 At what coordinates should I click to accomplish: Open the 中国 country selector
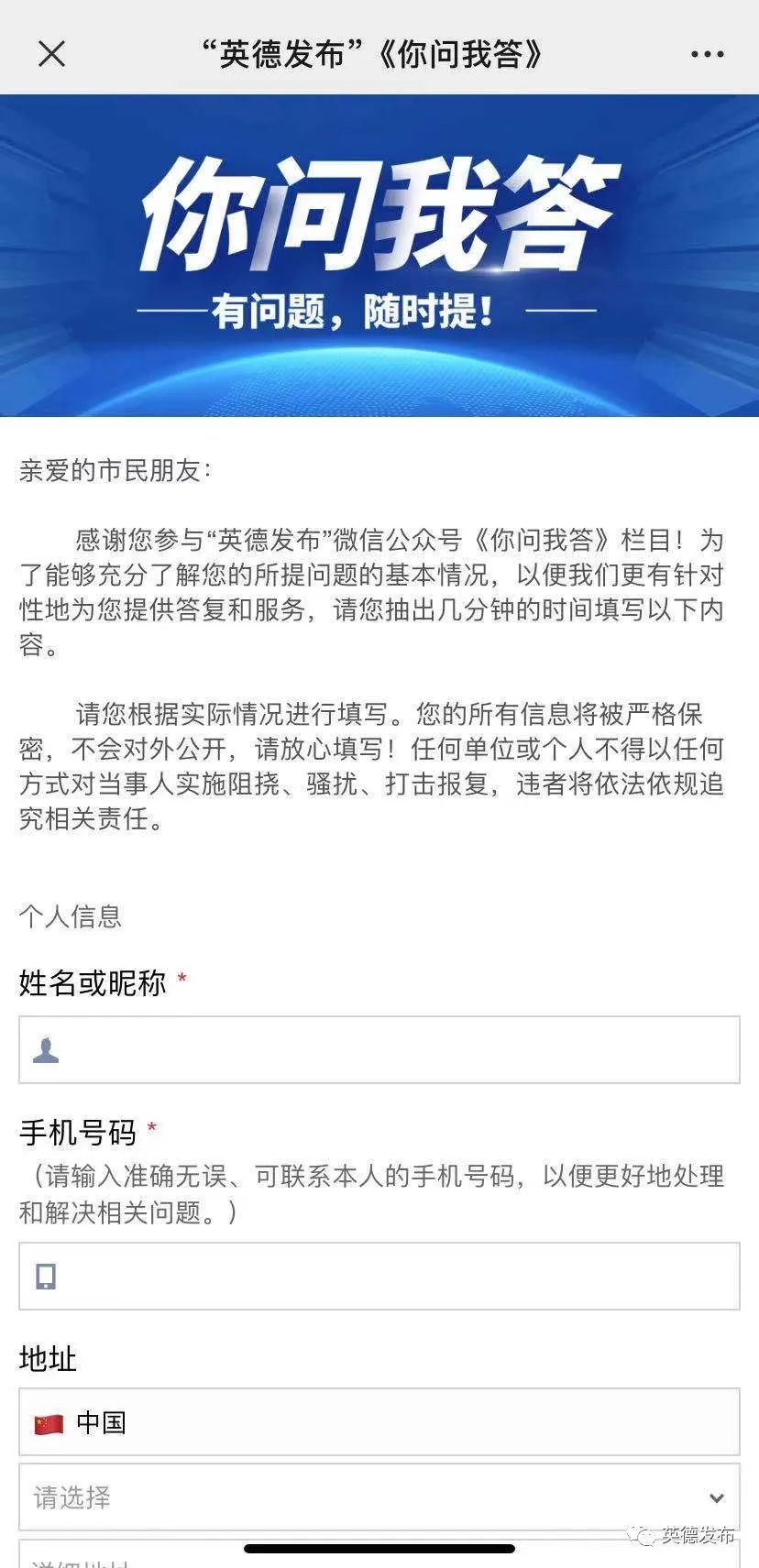[379, 1422]
